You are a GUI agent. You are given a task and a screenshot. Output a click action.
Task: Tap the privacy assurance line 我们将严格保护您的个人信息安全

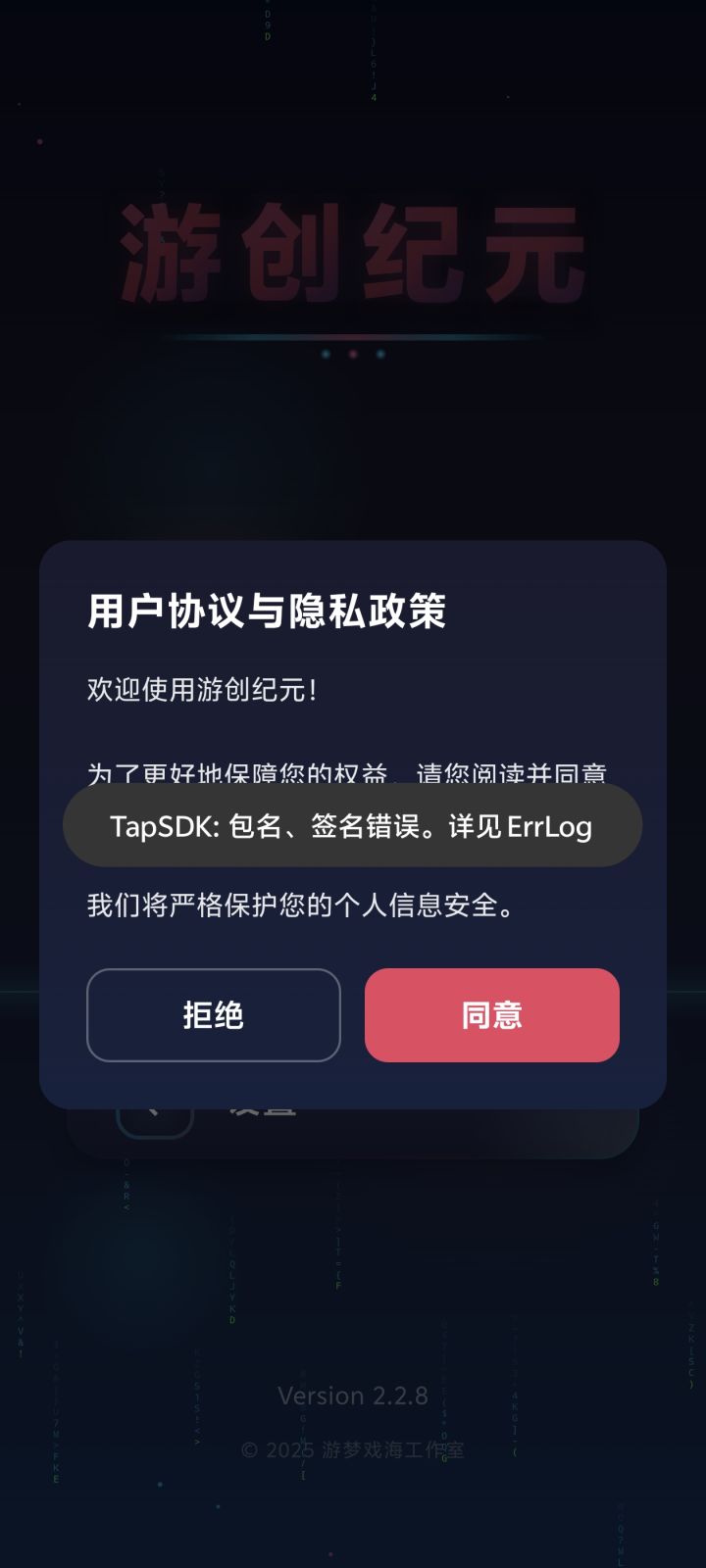[x=299, y=907]
